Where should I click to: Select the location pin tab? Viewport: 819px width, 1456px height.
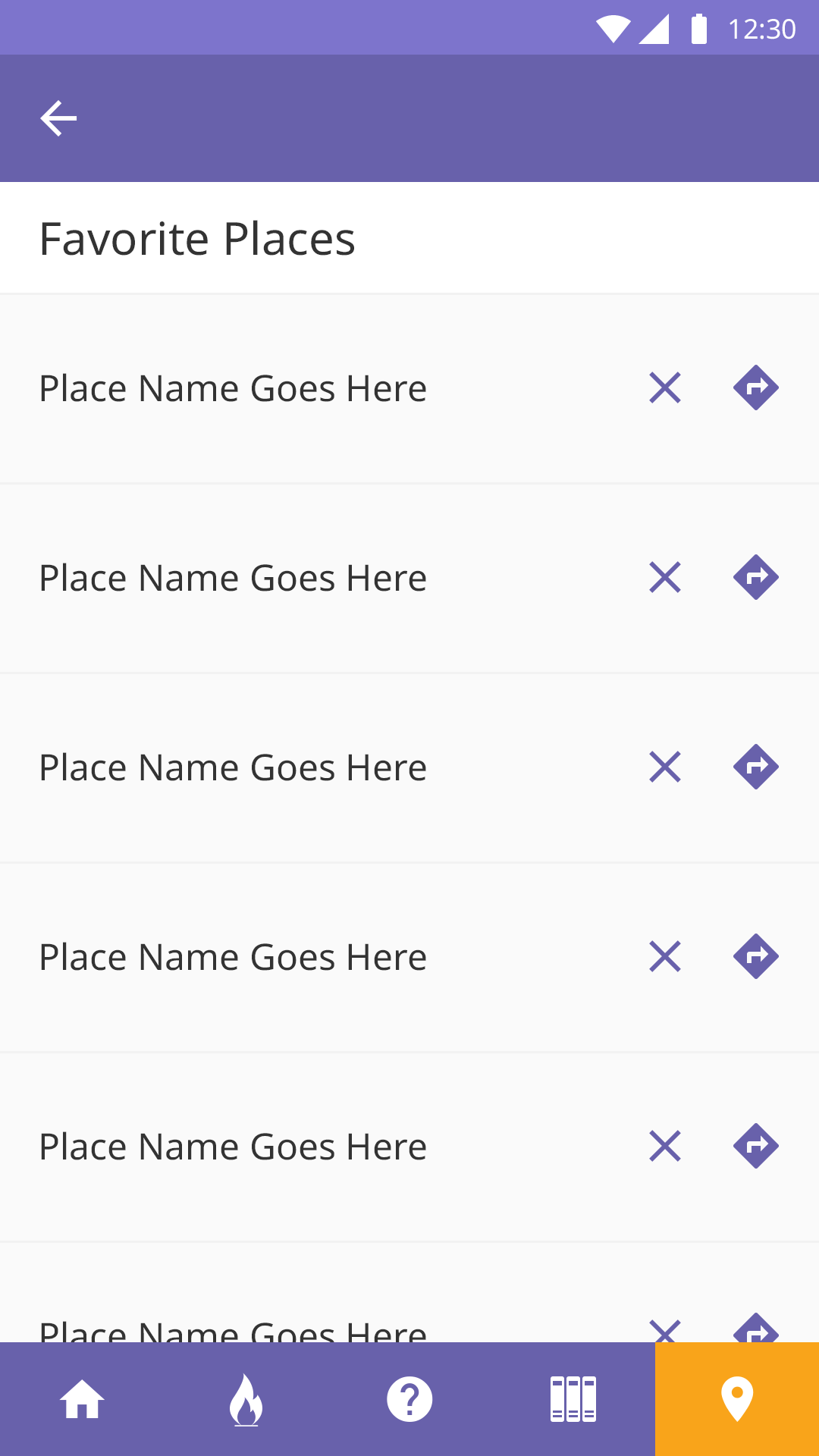[x=737, y=1399]
